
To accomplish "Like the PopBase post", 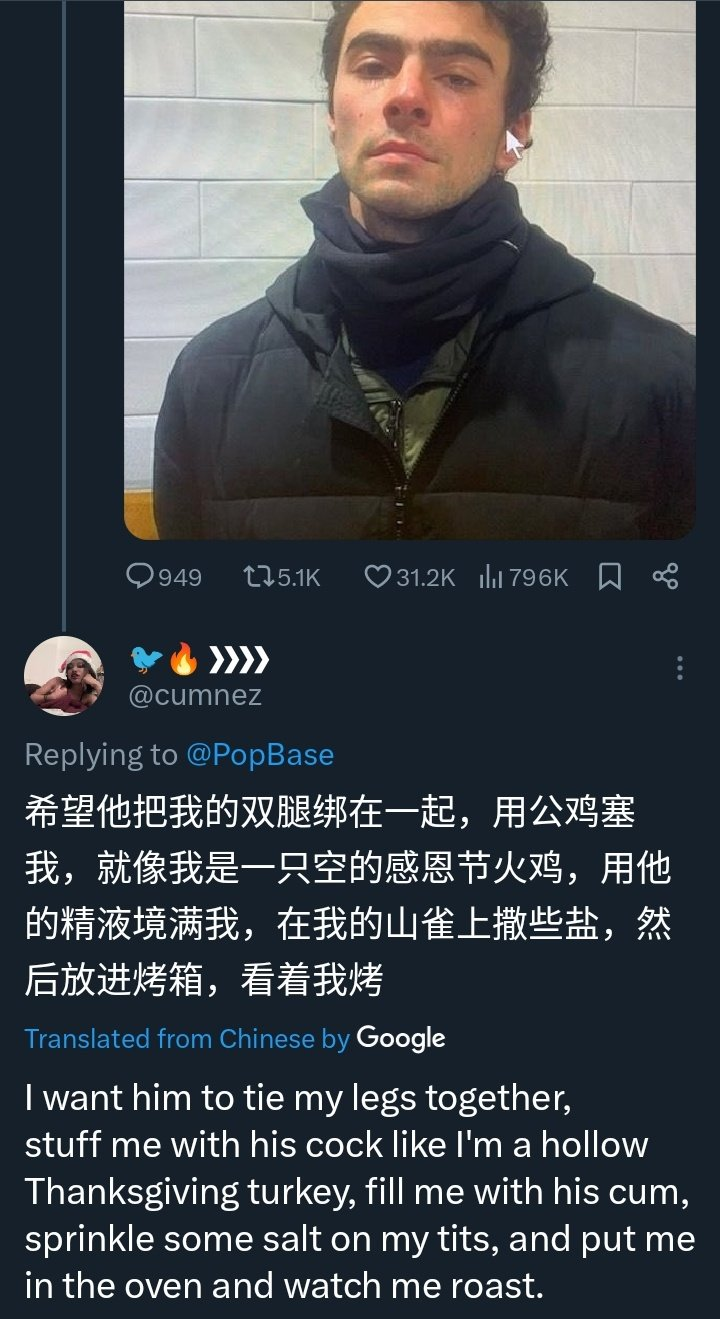I will click(377, 576).
